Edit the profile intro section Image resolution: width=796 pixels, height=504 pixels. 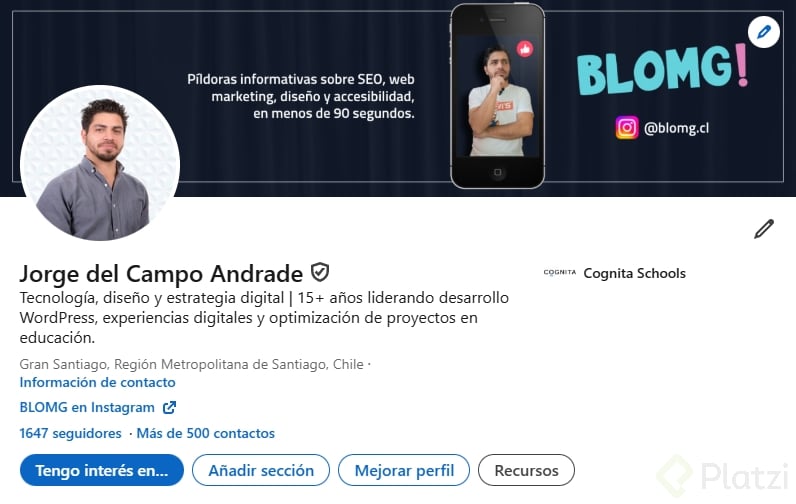(x=764, y=229)
